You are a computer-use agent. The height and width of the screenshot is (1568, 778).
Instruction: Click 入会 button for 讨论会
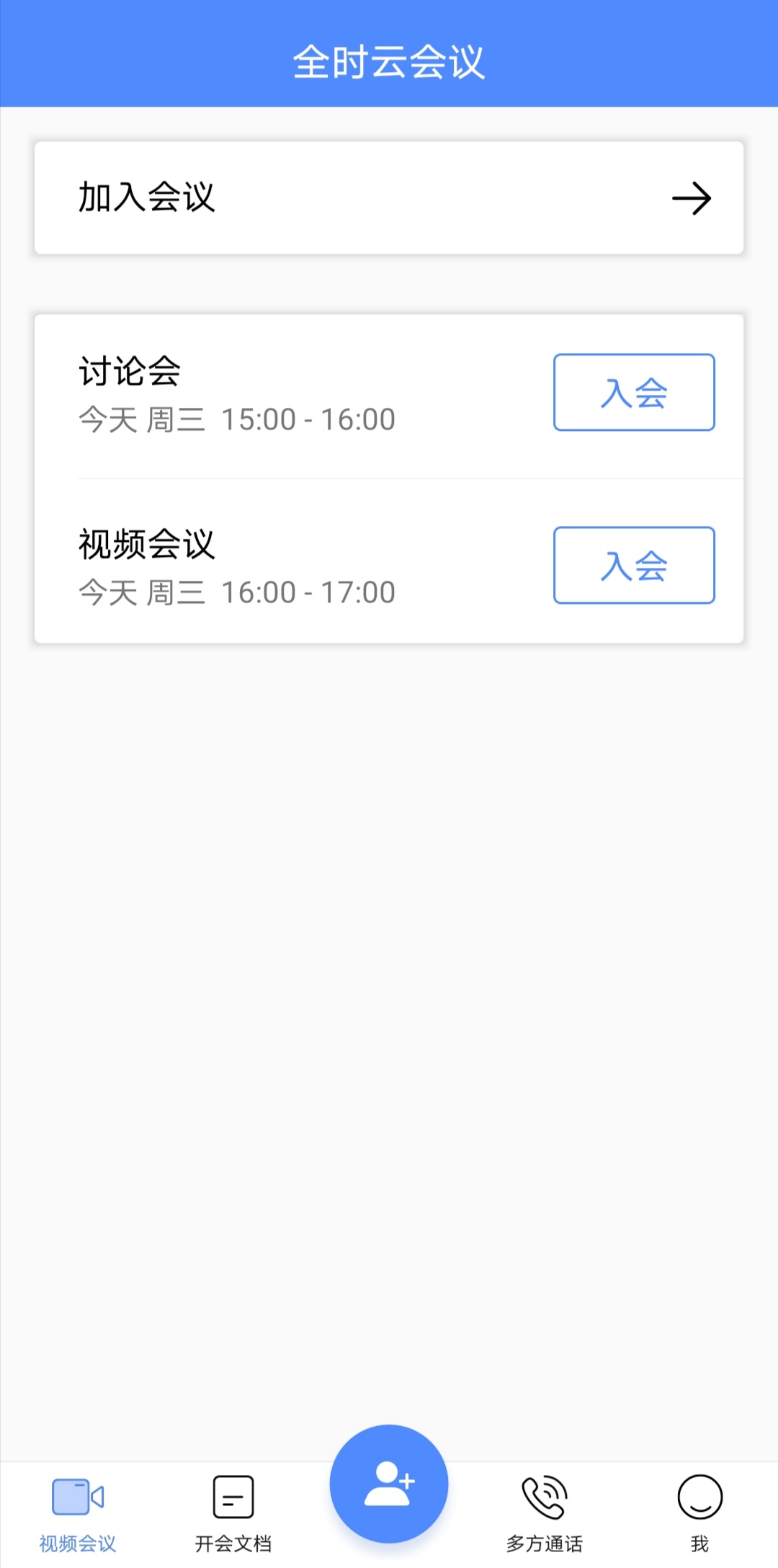pyautogui.click(x=633, y=391)
